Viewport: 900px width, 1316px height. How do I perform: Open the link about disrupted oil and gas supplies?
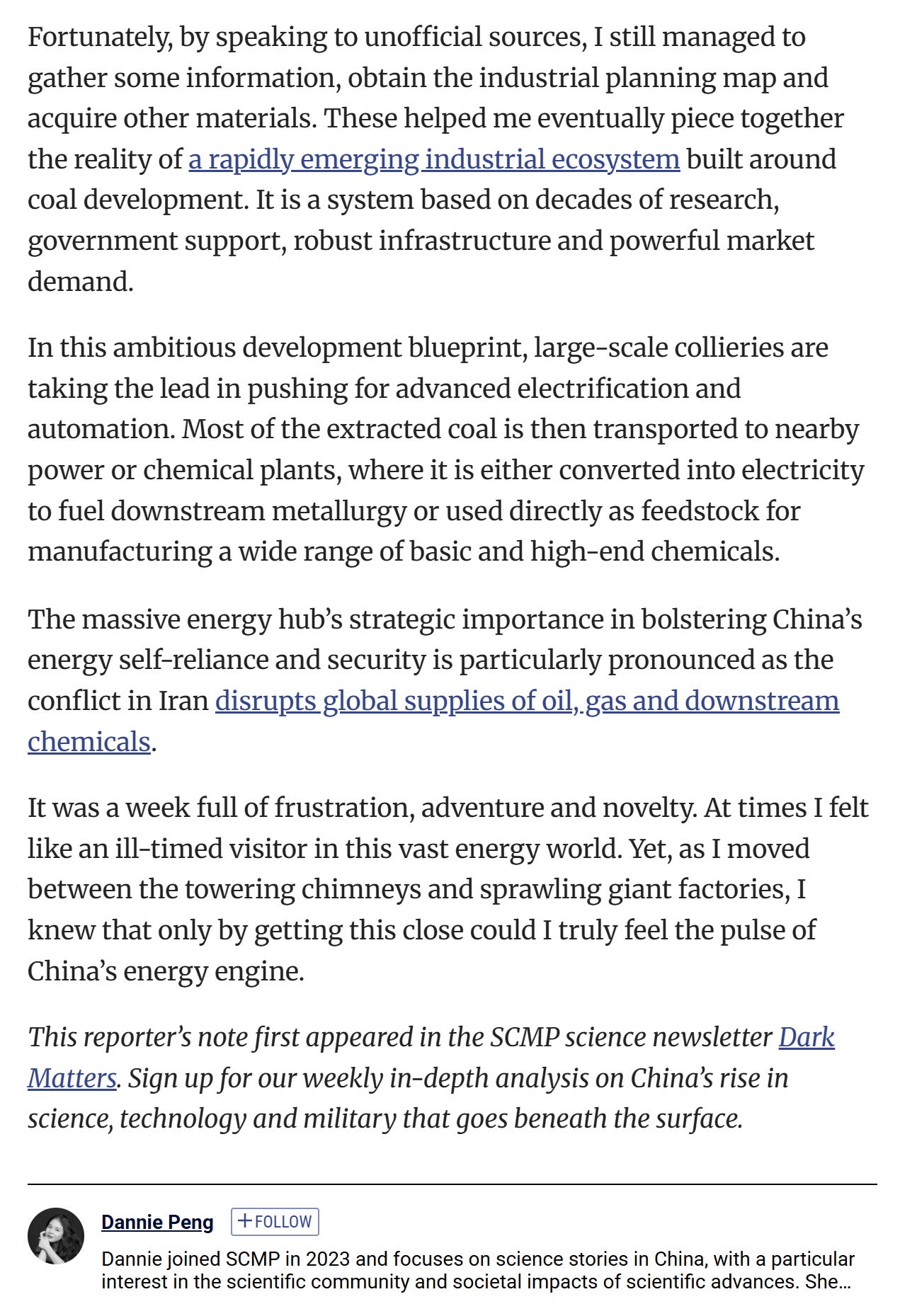tap(527, 701)
